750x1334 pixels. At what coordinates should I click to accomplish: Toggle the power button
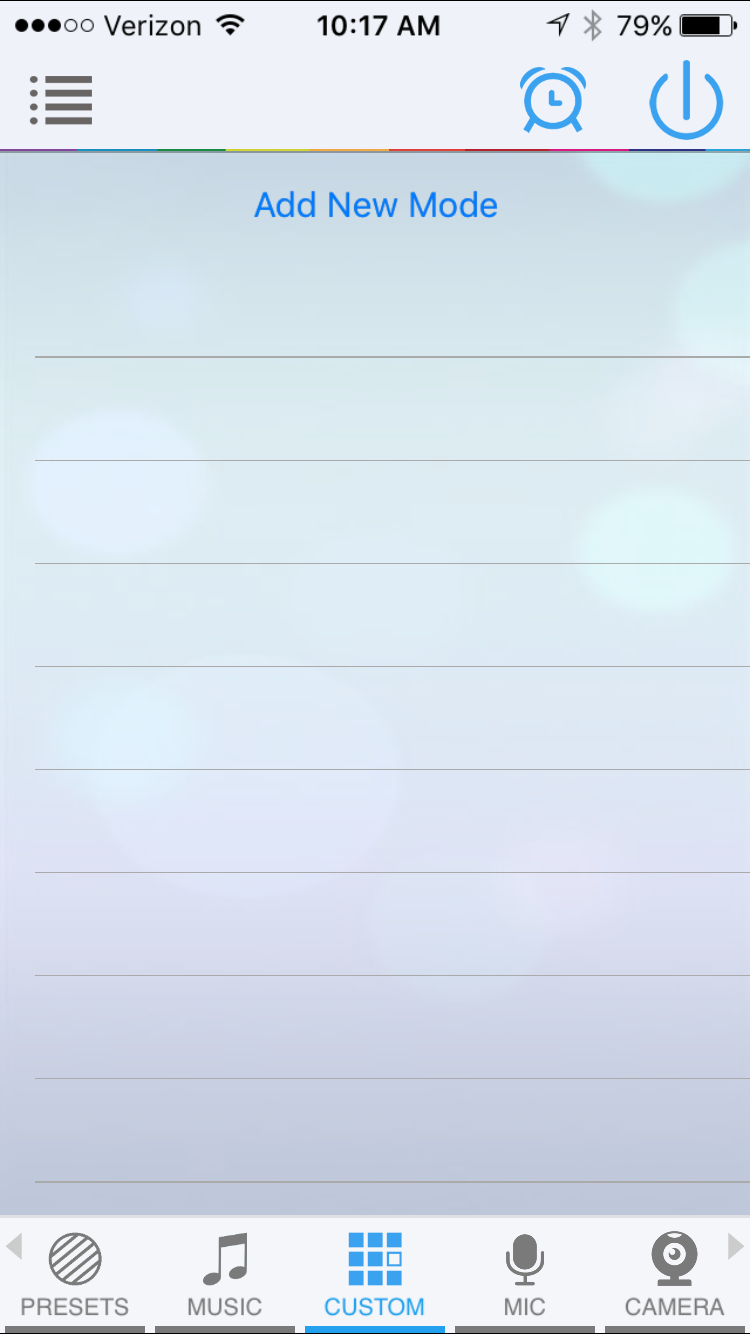coord(686,100)
